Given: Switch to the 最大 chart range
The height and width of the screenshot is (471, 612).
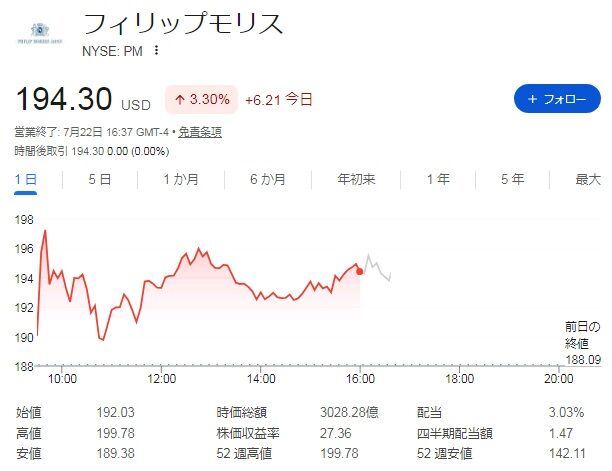Looking at the screenshot, I should pyautogui.click(x=588, y=180).
